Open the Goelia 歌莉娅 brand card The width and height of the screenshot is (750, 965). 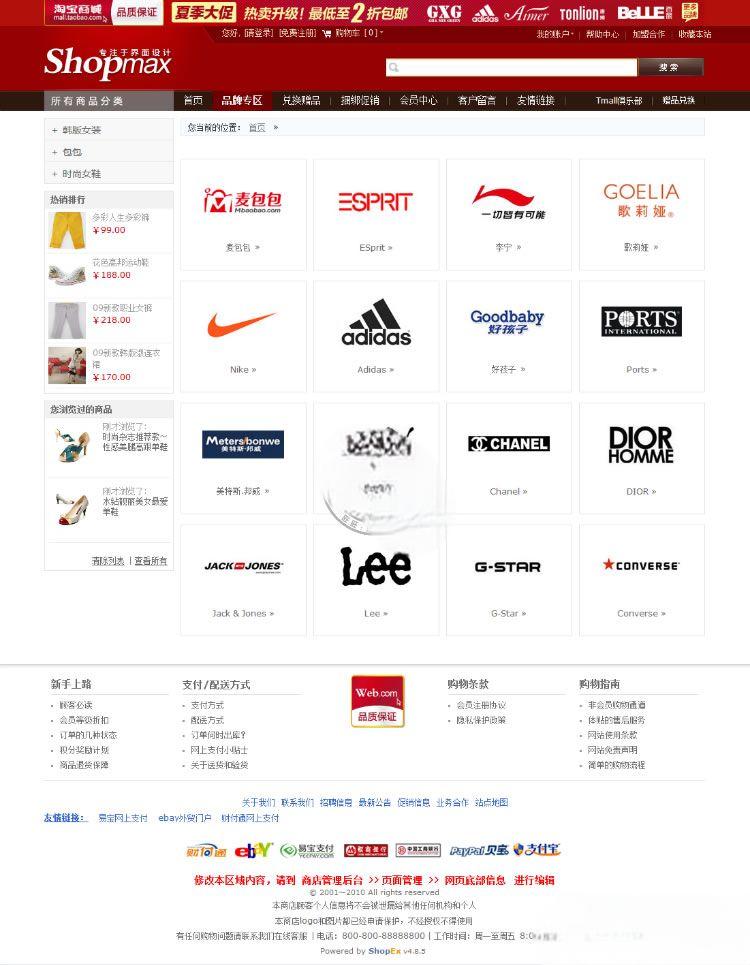[641, 214]
